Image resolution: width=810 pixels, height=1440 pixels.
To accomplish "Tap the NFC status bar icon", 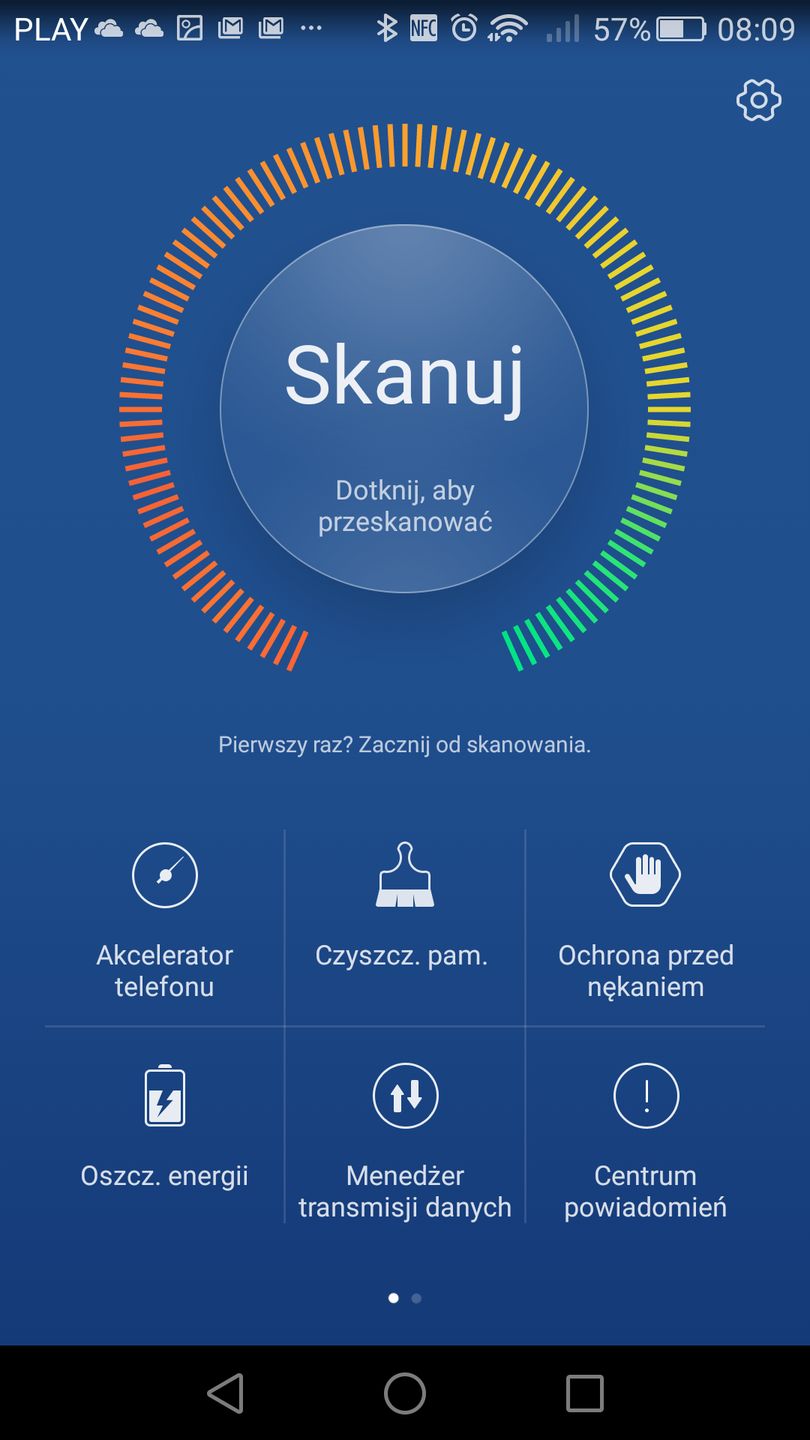I will (422, 27).
